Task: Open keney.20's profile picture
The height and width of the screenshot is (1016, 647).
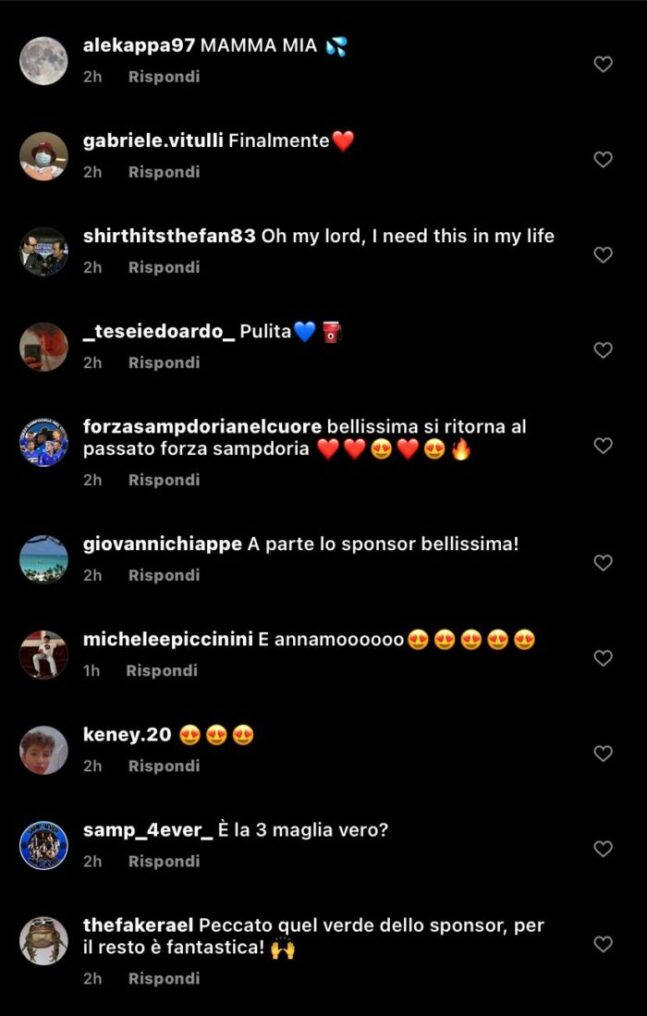Action: pos(44,750)
